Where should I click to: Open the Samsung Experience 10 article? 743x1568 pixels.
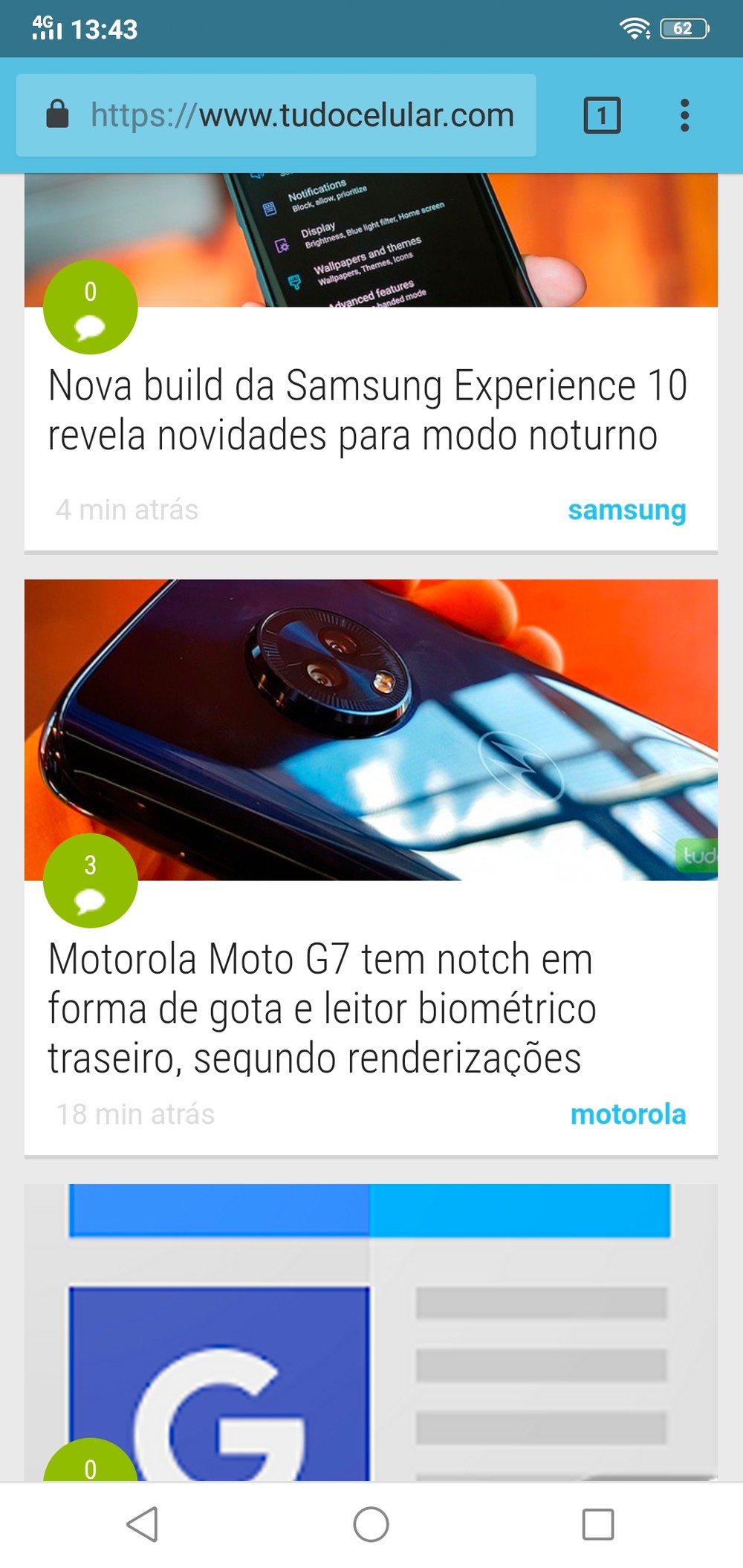(368, 410)
